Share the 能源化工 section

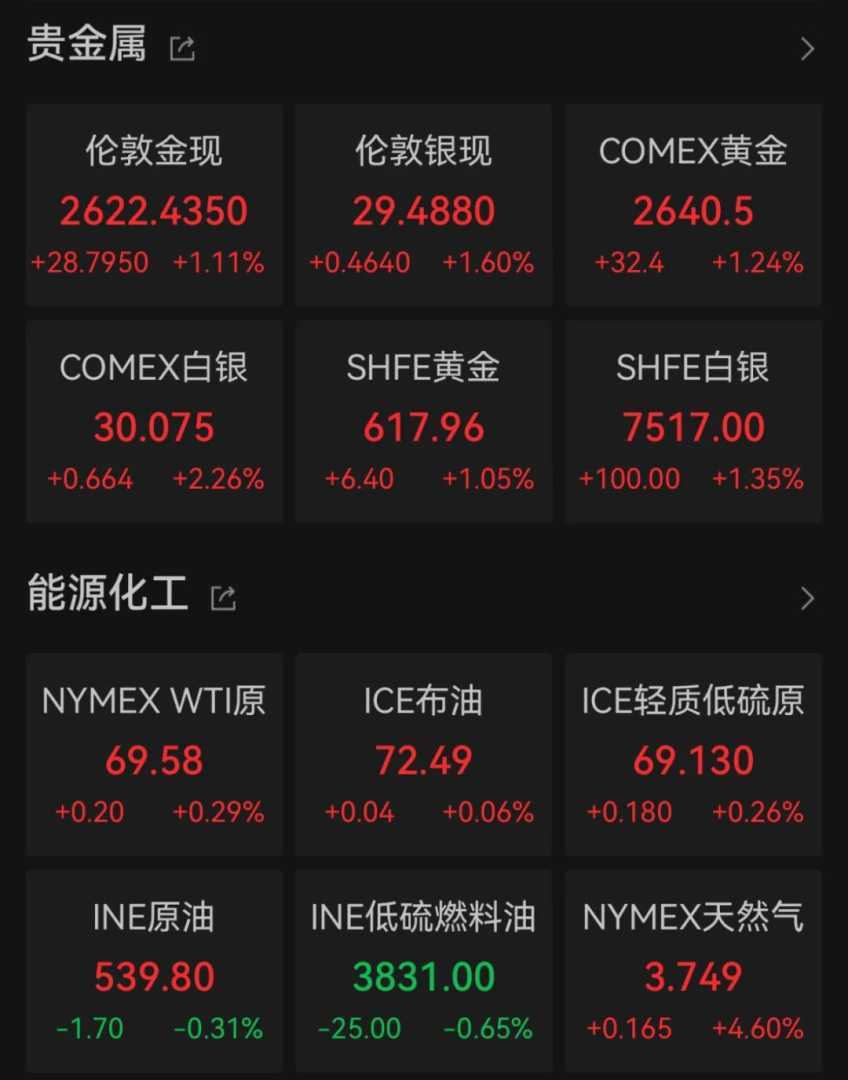(x=223, y=598)
